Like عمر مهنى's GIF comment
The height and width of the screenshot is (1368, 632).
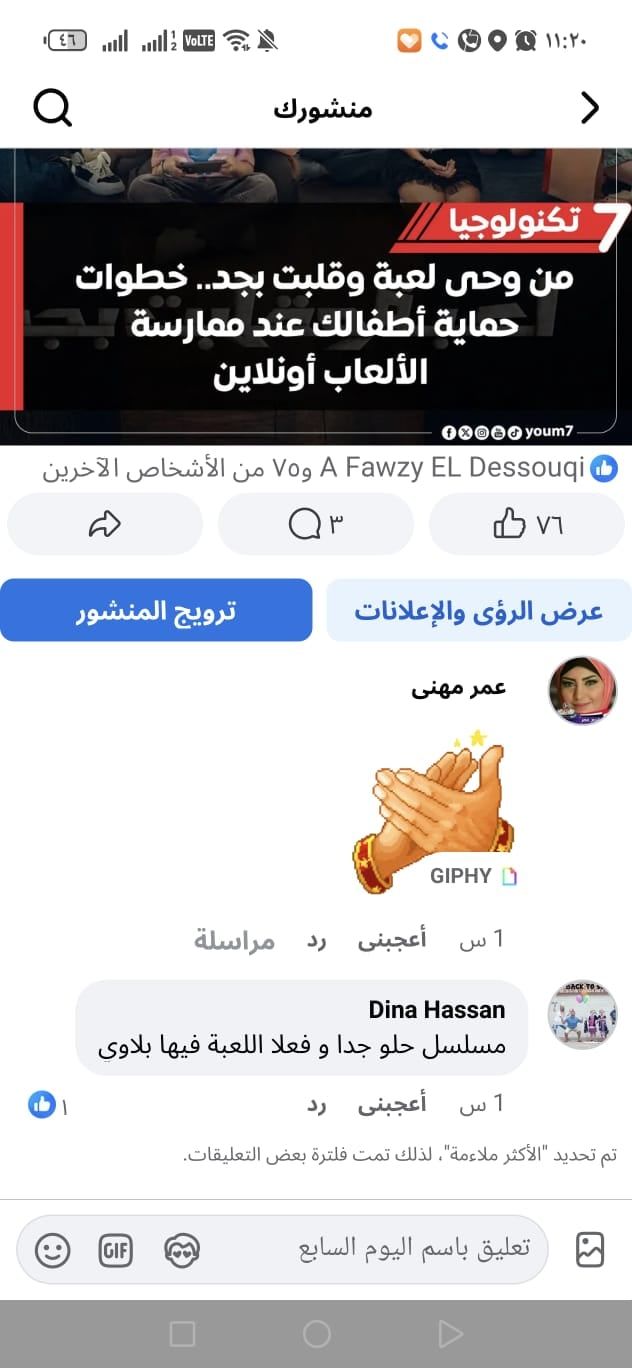[x=392, y=939]
